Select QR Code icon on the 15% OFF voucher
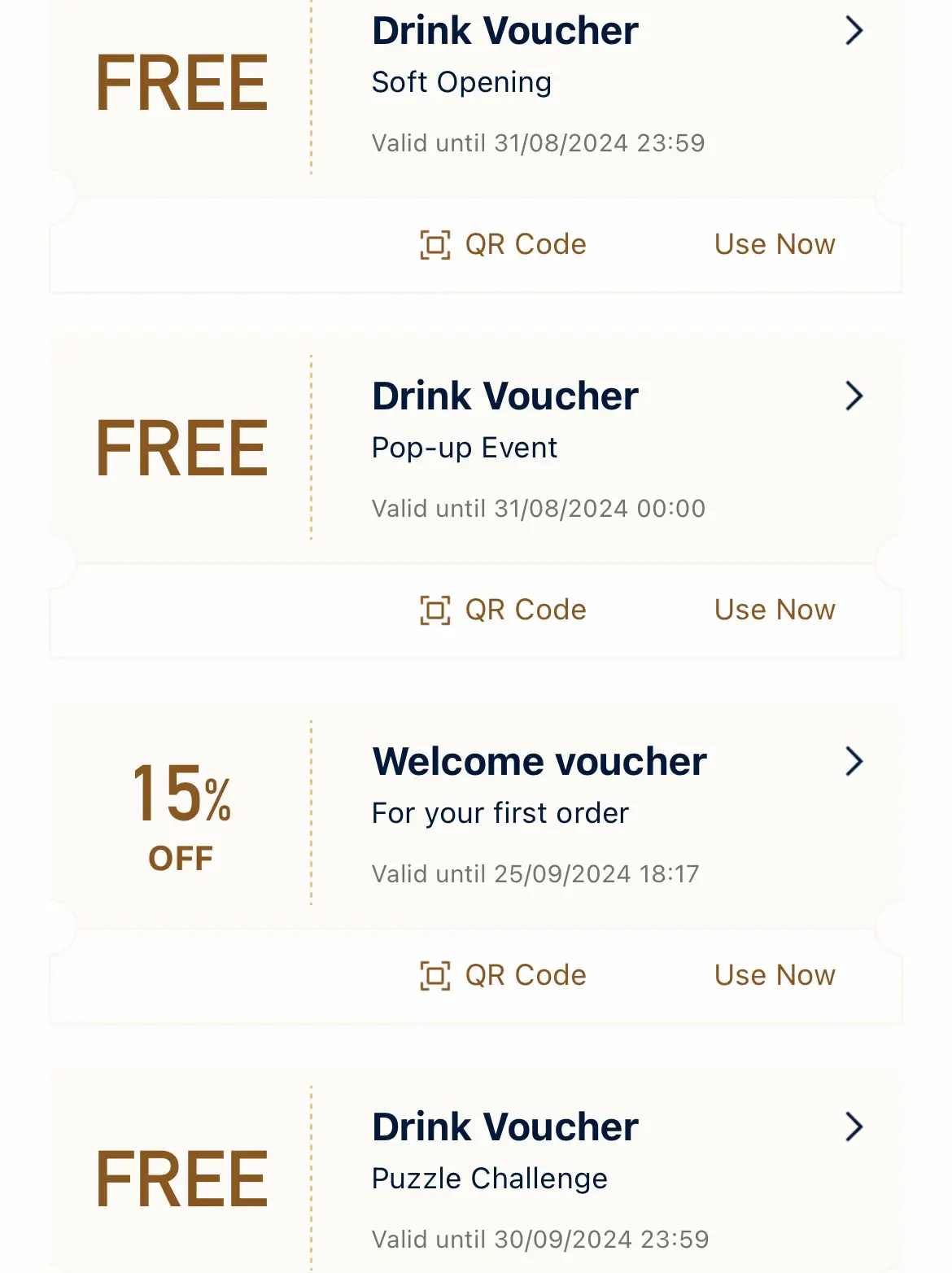Screen dimensions: 952x1273 436,974
